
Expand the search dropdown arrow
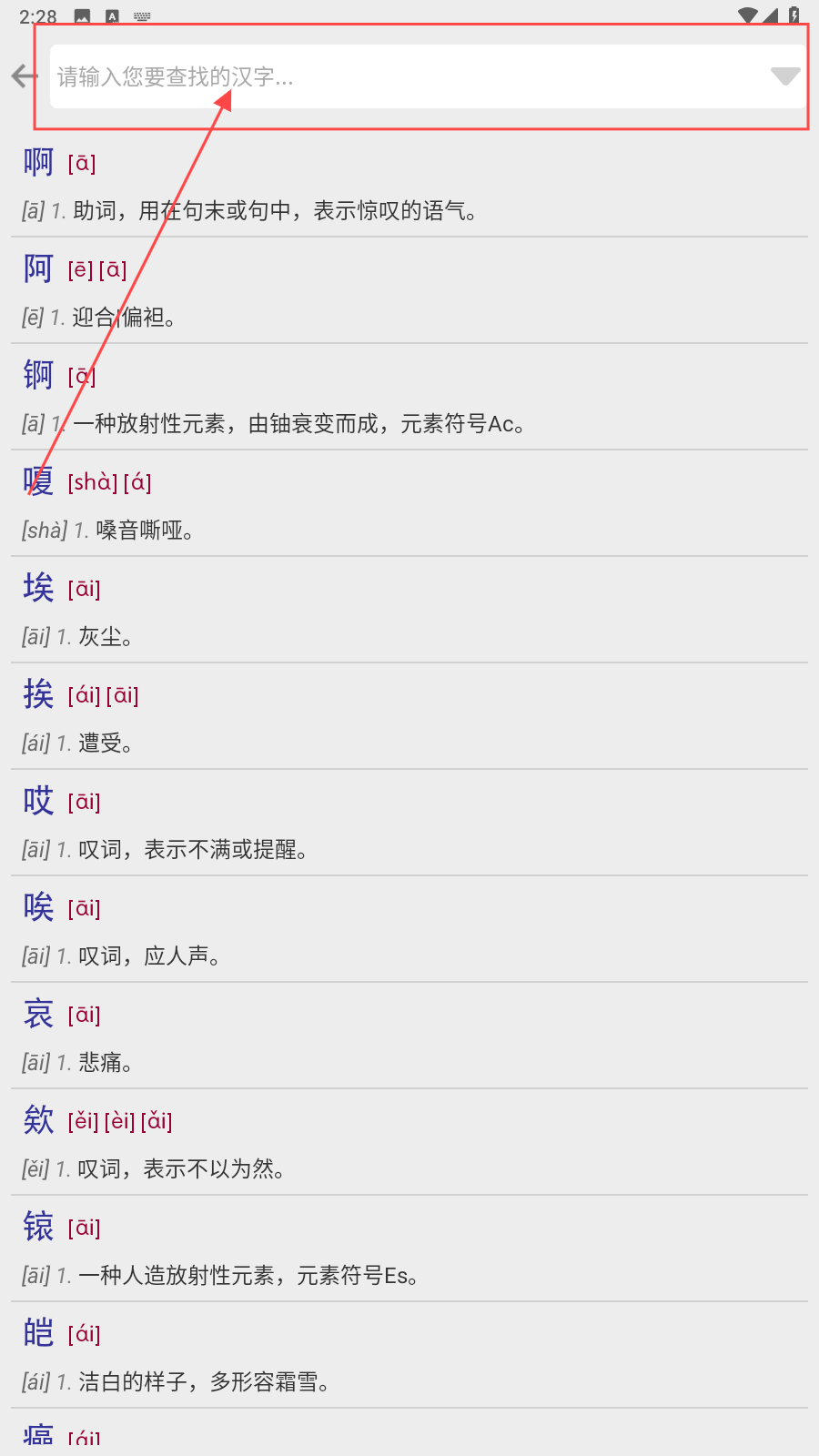point(784,76)
